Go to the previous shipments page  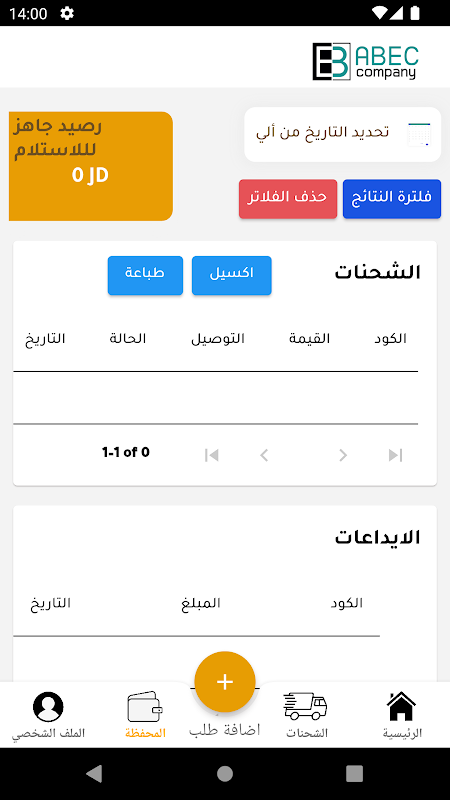(264, 455)
